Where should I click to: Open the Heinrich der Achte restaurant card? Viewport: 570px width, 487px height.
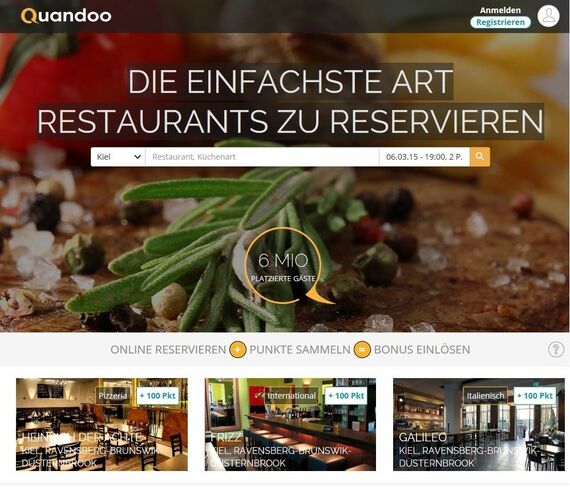coord(102,424)
